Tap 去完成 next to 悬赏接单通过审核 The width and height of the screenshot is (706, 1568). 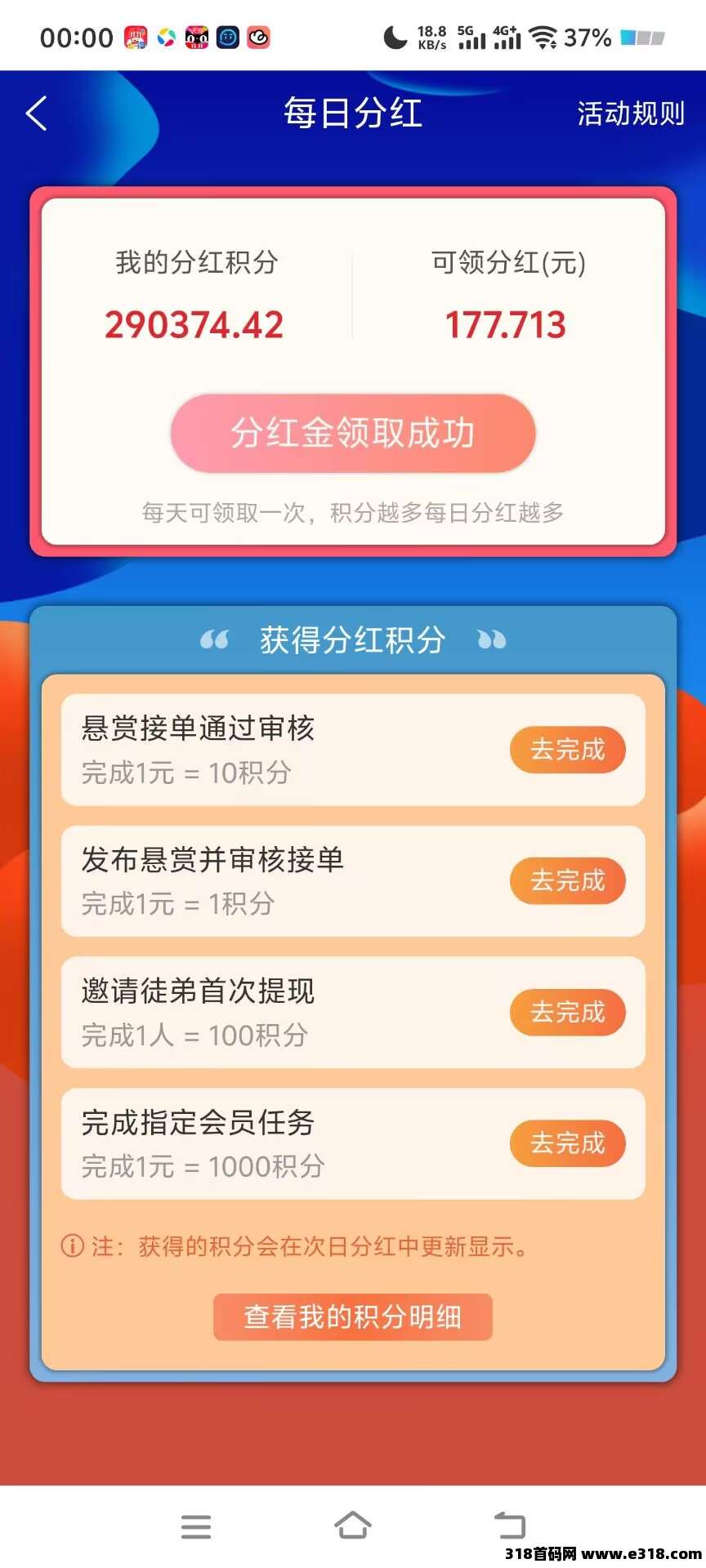pos(568,750)
